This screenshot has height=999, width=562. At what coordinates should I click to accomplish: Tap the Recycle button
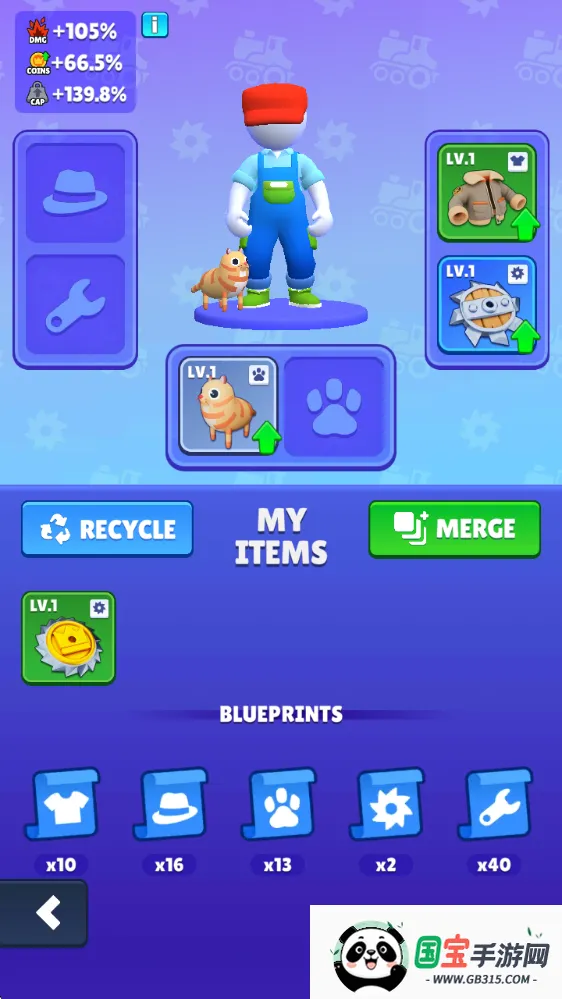(107, 529)
